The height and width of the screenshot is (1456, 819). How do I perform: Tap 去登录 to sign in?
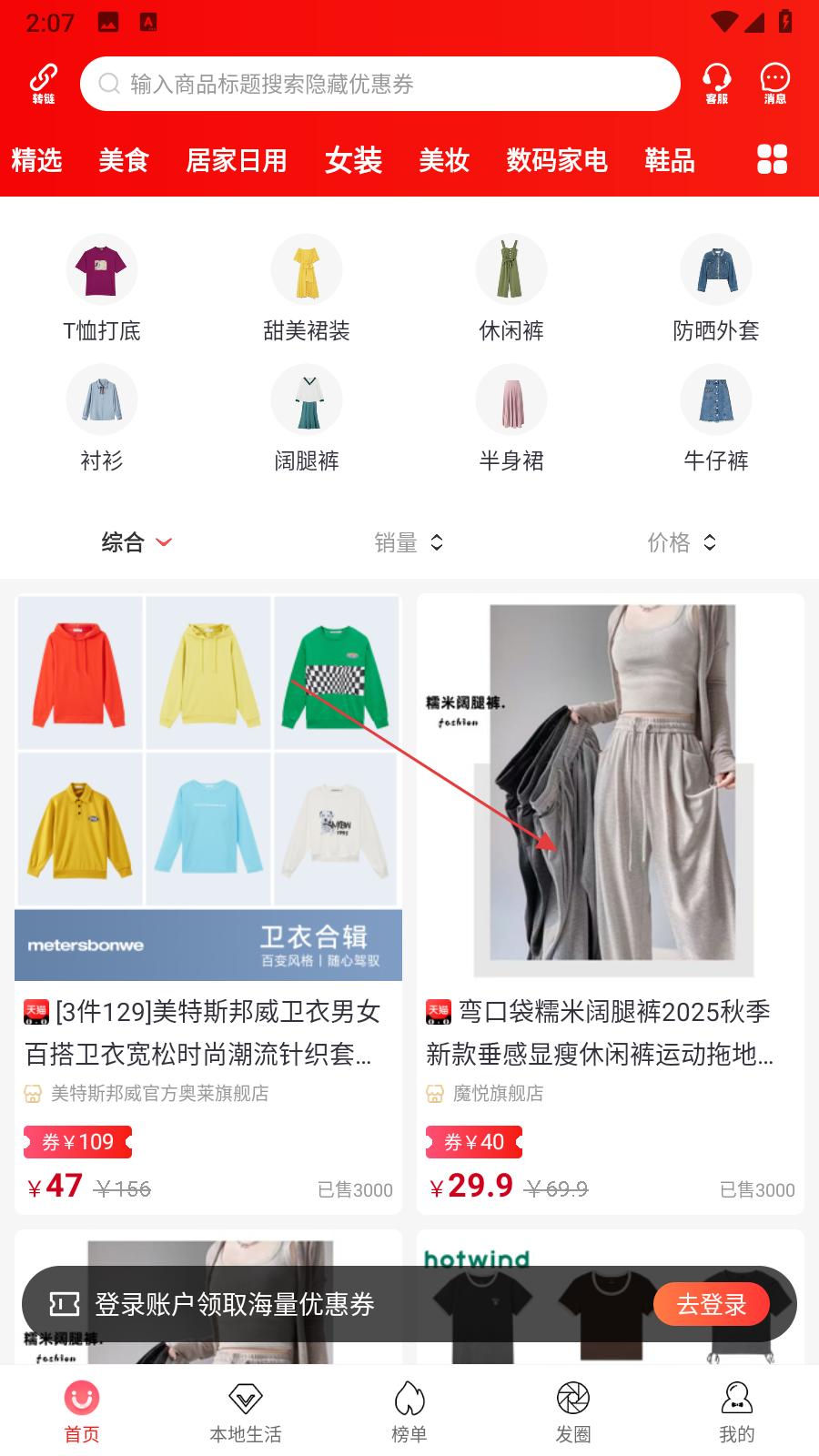click(x=712, y=1304)
